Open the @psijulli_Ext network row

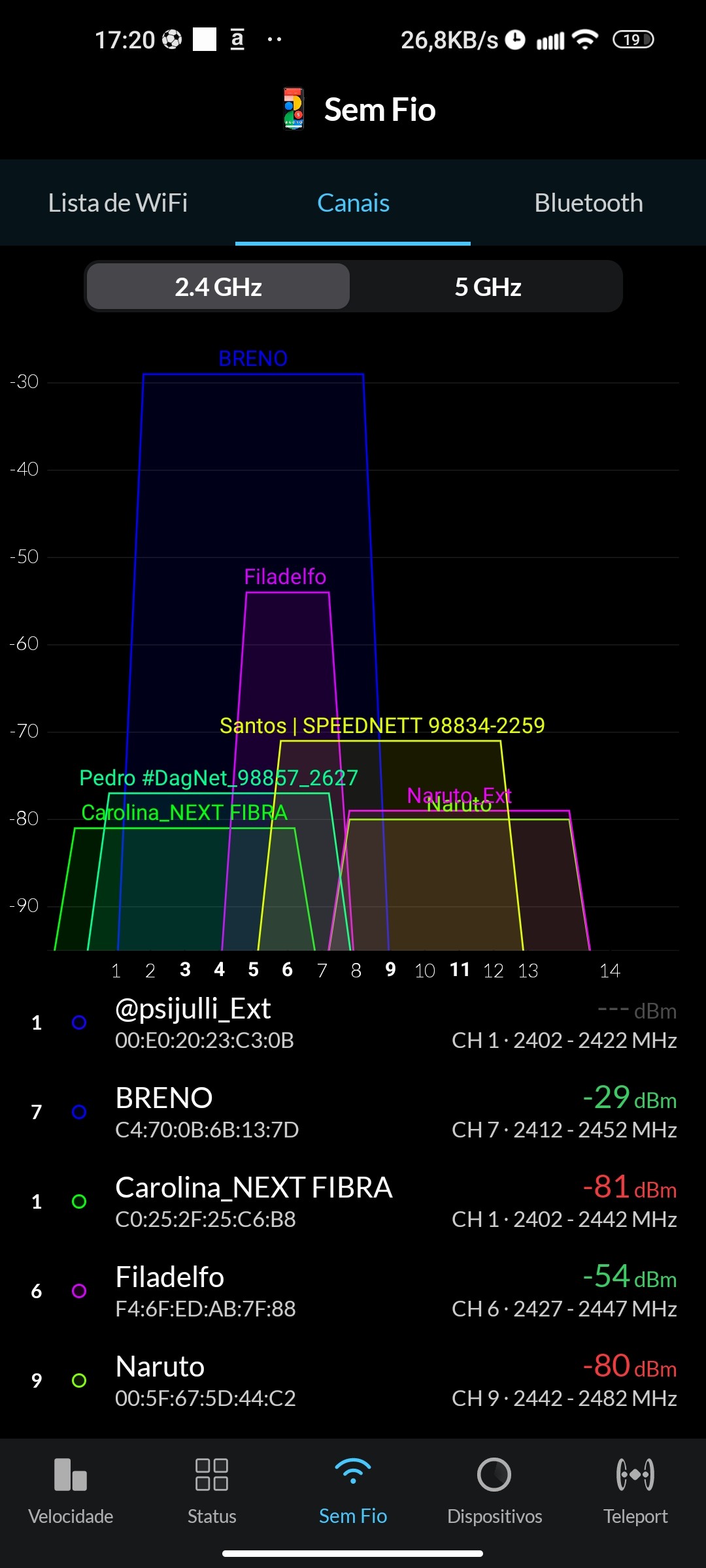(x=353, y=1023)
